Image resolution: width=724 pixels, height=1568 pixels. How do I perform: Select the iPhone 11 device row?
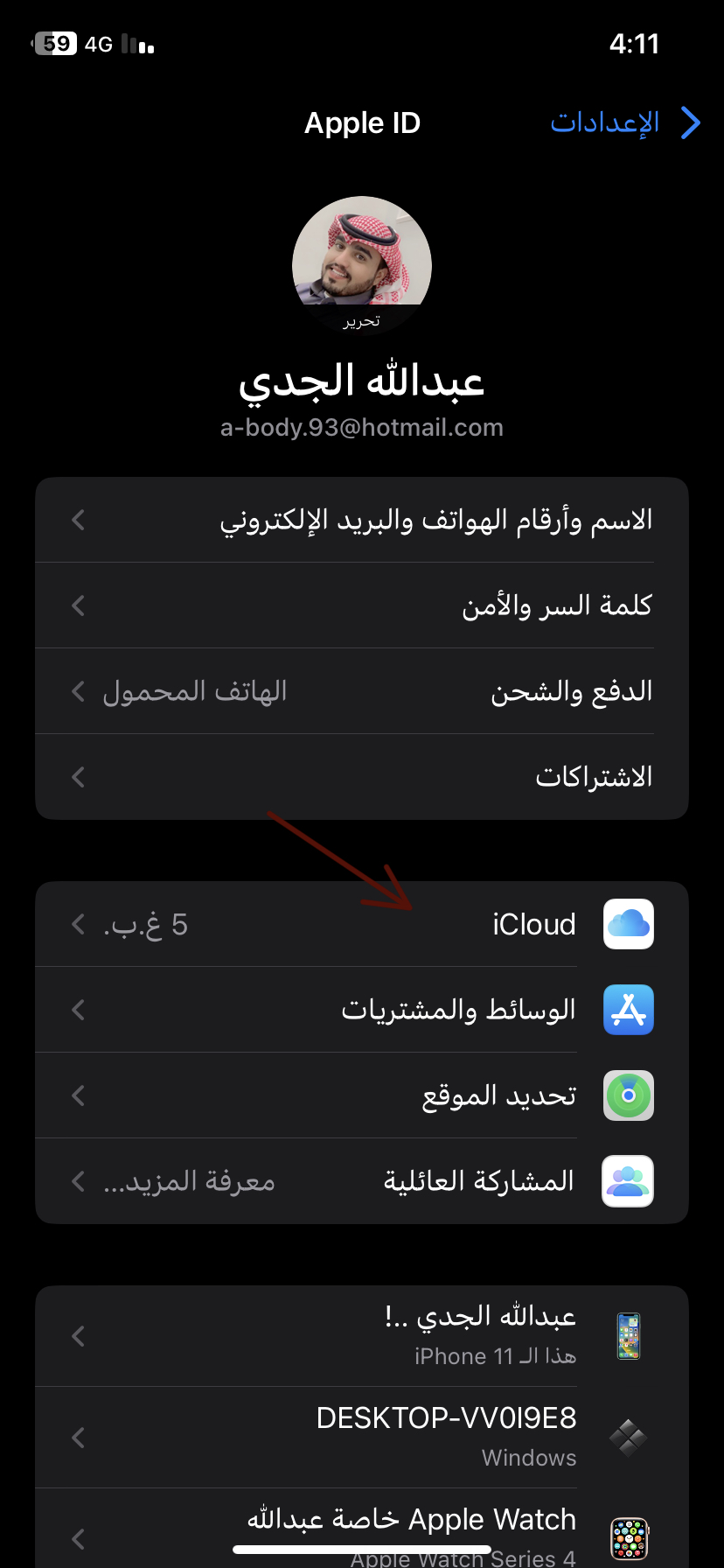pyautogui.click(x=362, y=1336)
